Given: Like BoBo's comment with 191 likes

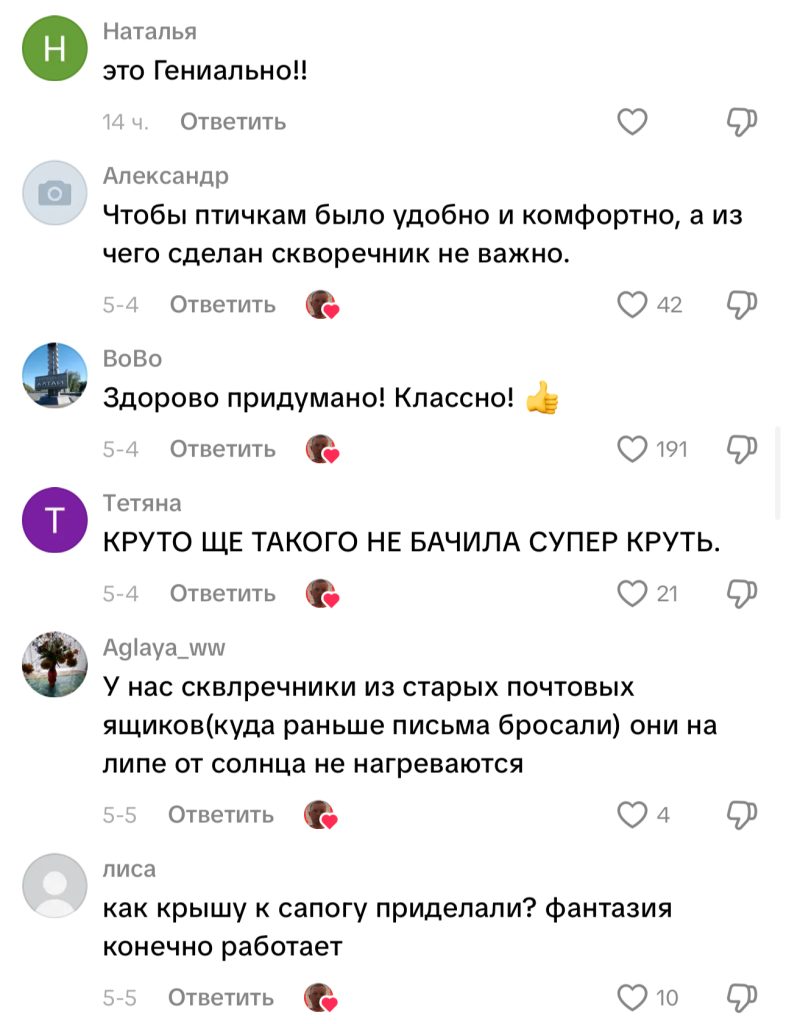Looking at the screenshot, I should (x=632, y=449).
